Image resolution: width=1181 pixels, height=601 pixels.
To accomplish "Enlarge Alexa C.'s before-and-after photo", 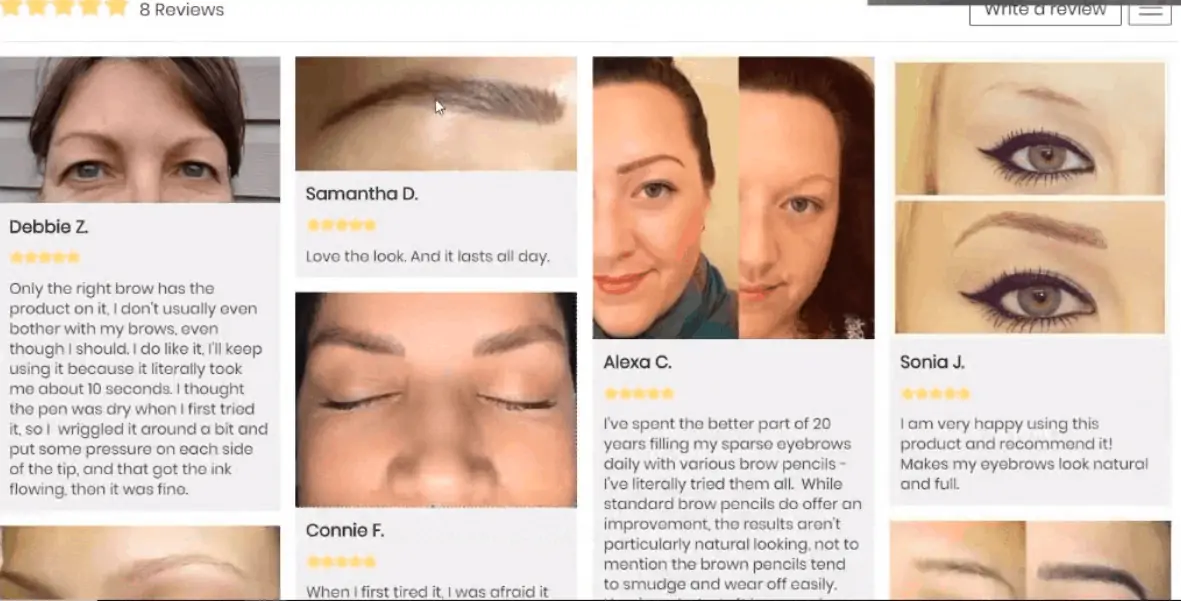I will click(733, 197).
